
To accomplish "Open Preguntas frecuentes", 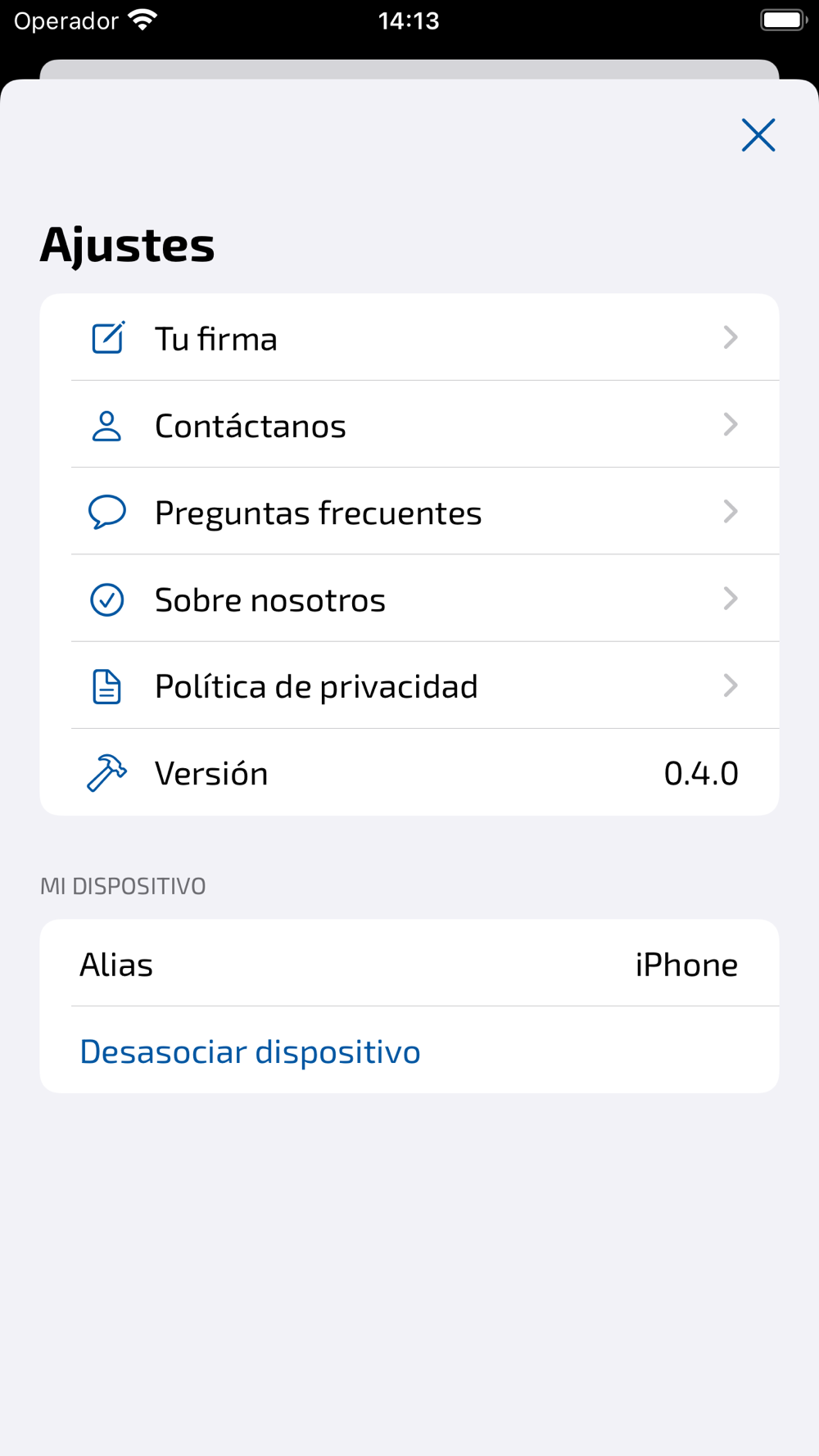I will point(409,513).
